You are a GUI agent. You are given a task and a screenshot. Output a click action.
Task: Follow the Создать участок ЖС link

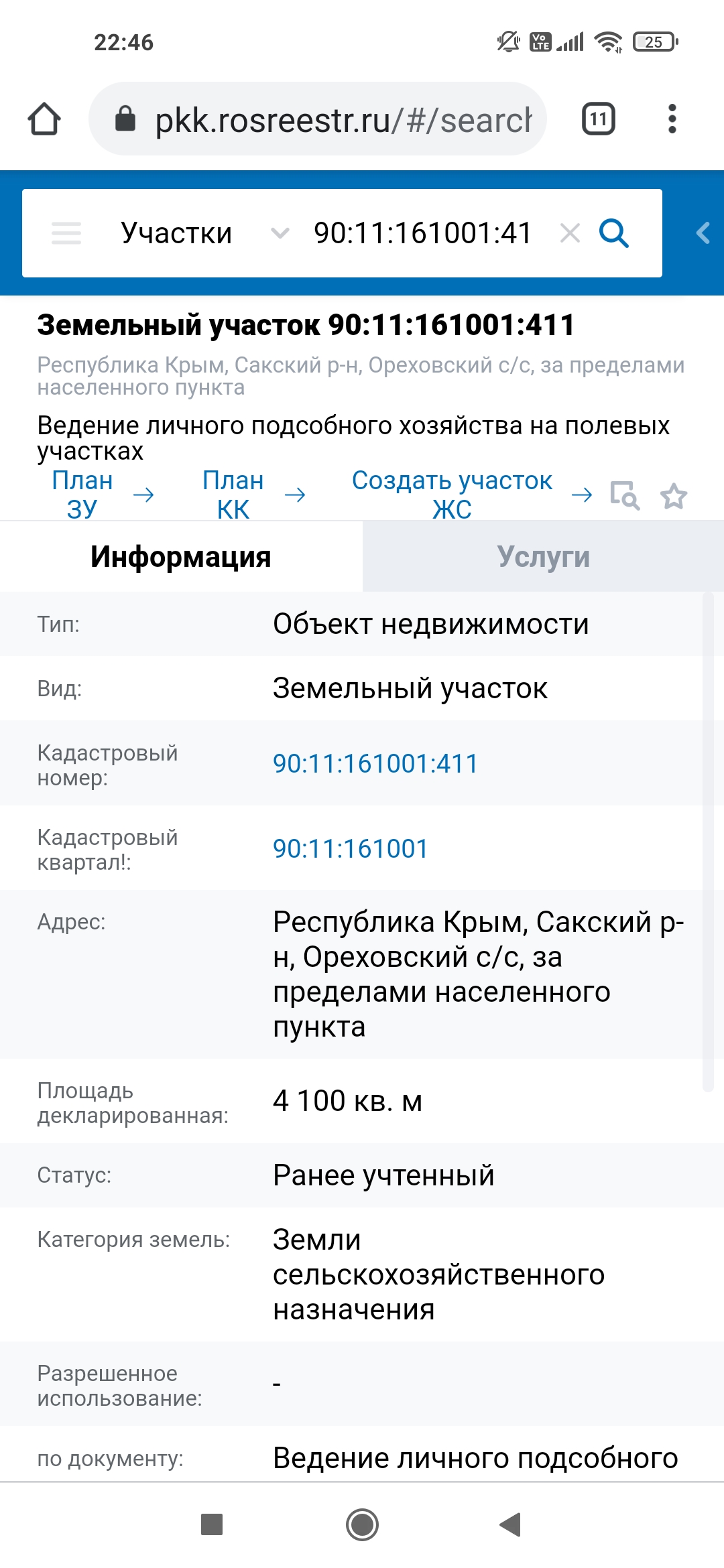(452, 495)
